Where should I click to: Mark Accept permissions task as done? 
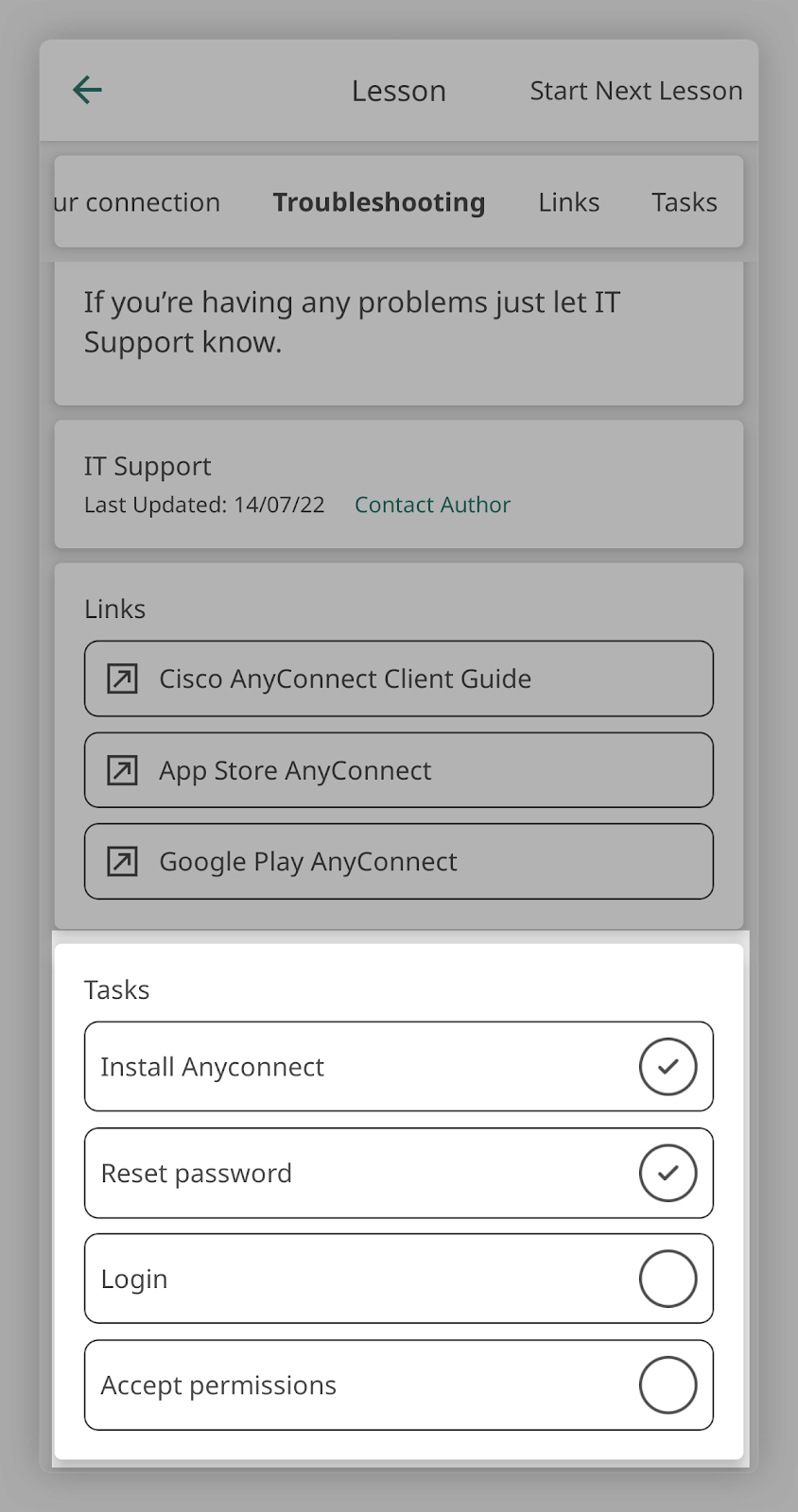[668, 1385]
